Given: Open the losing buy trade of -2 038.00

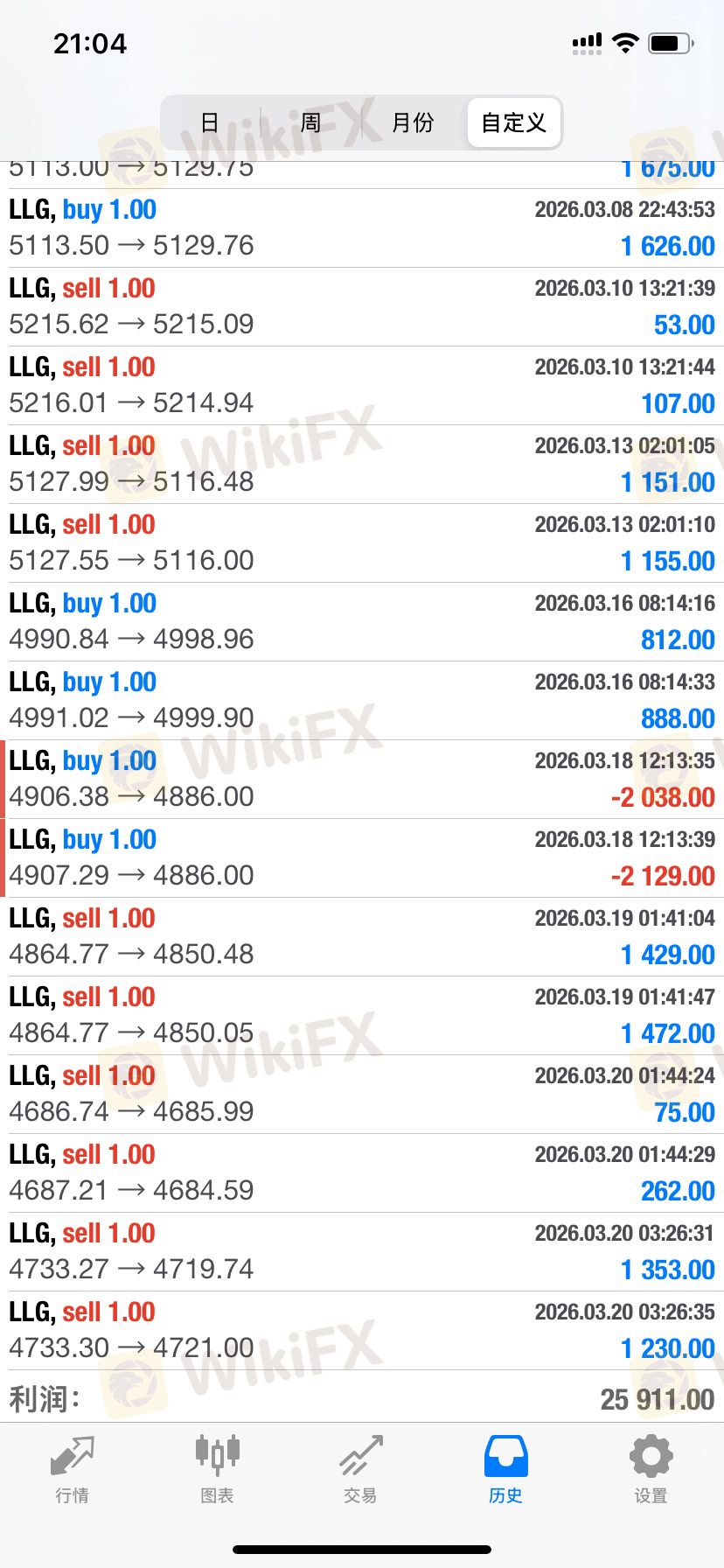Looking at the screenshot, I should pos(362,780).
